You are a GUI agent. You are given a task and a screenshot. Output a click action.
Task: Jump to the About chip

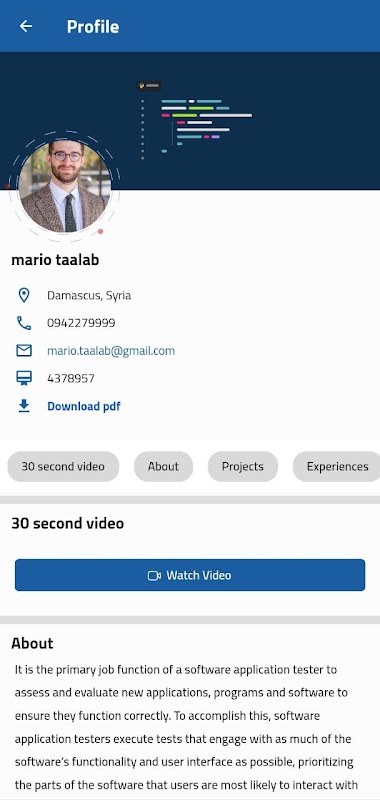[163, 466]
